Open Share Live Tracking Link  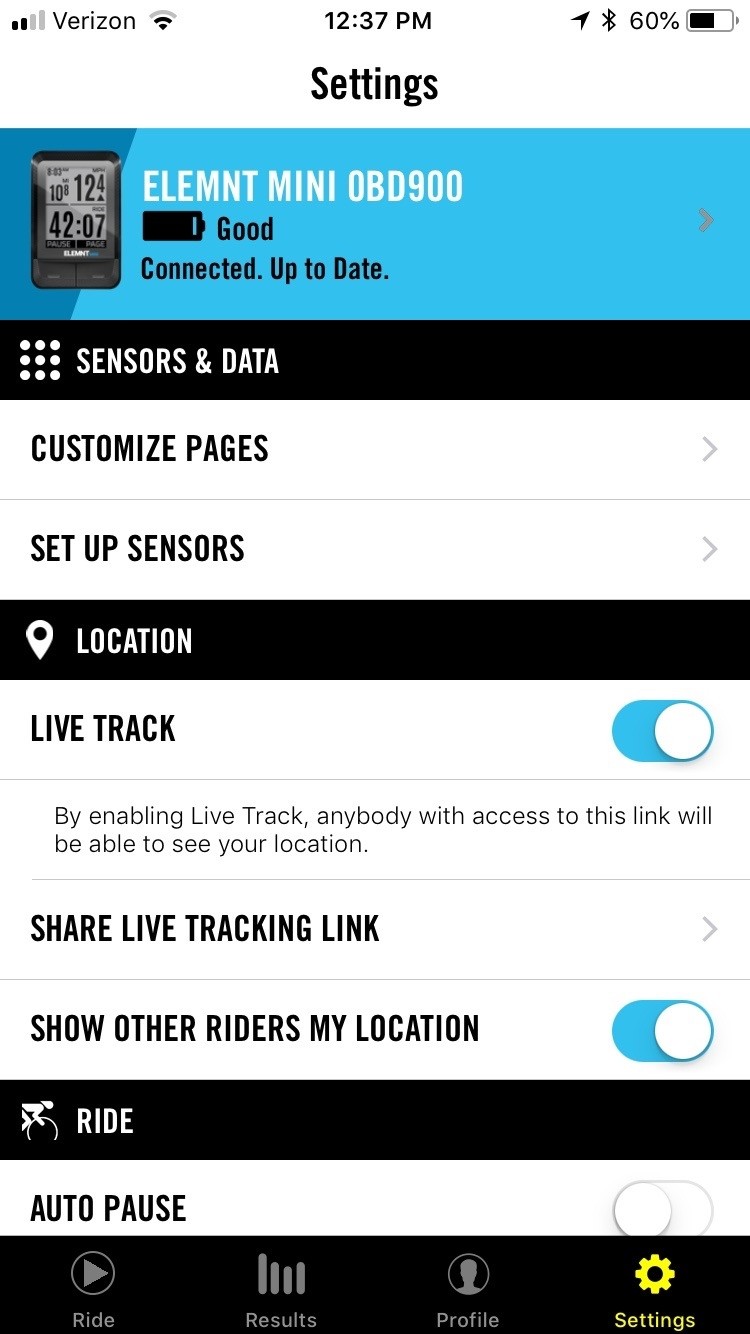(x=374, y=929)
